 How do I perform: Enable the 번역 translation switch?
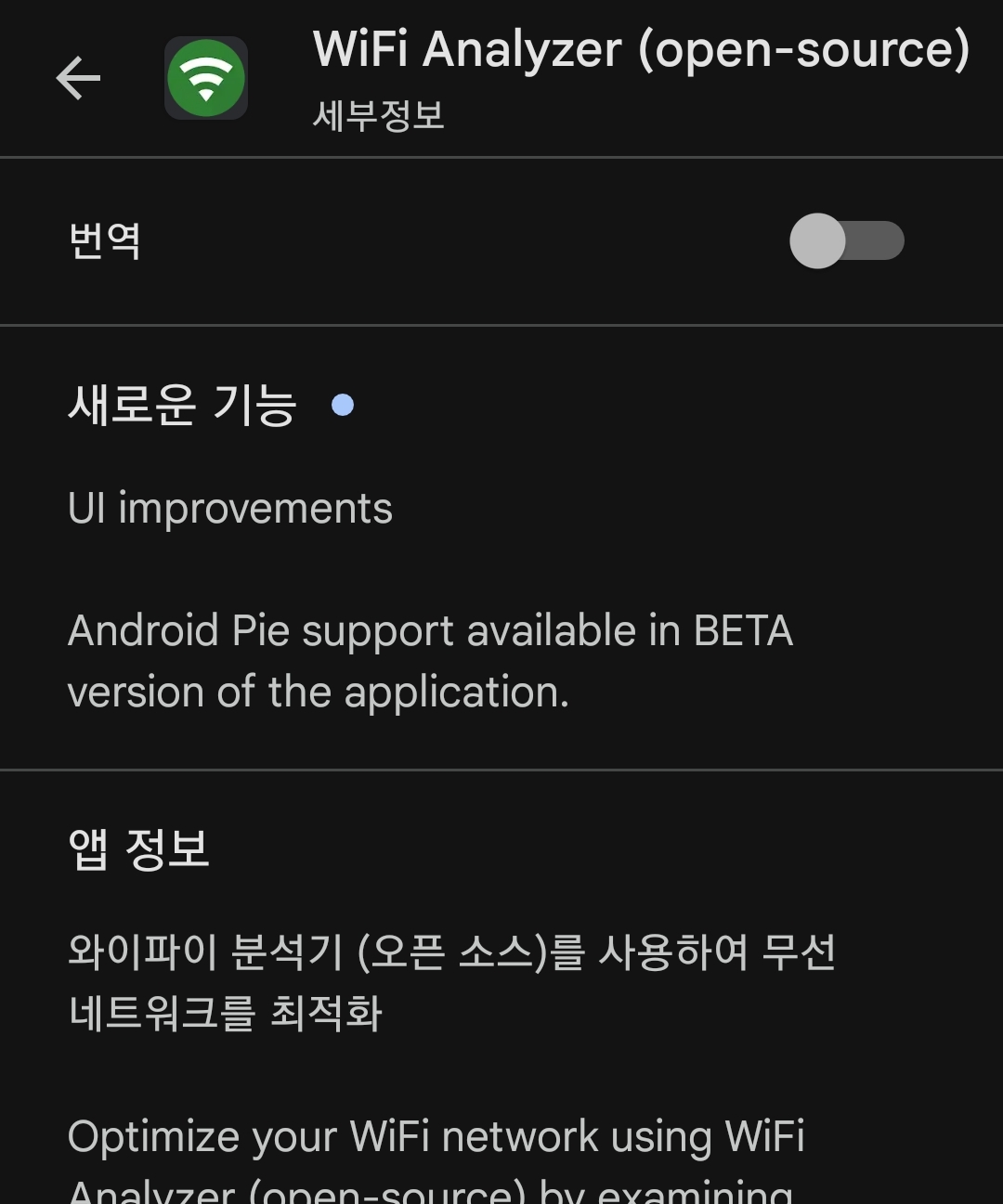point(846,241)
